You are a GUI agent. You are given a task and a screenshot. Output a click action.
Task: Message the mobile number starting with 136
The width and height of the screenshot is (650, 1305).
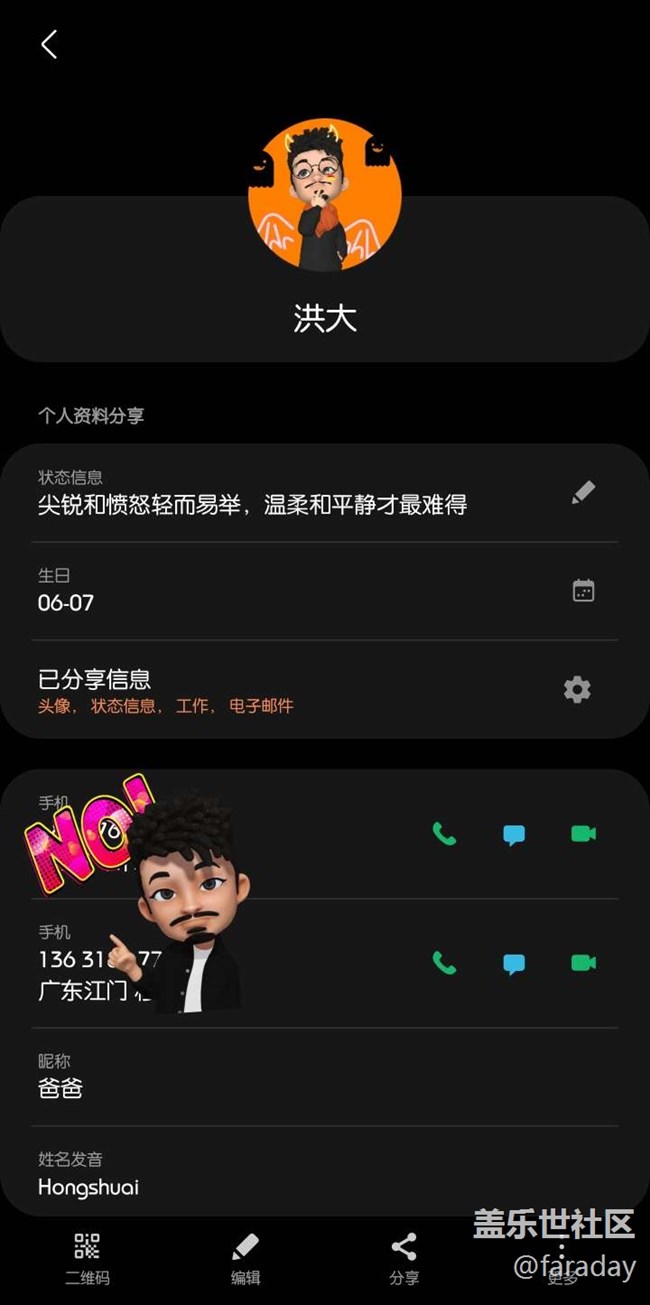coord(514,963)
